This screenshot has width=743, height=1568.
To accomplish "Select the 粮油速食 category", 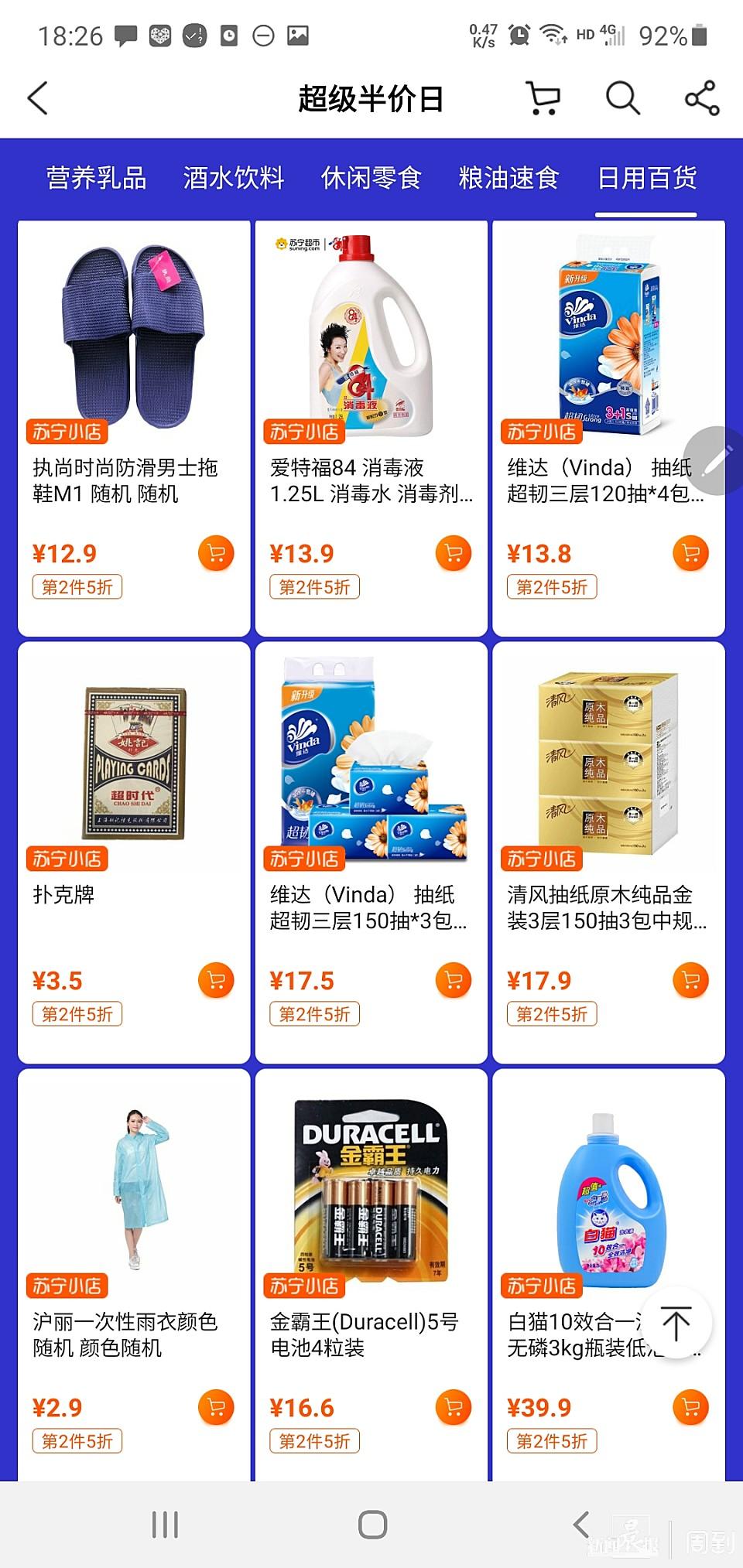I will tap(508, 179).
